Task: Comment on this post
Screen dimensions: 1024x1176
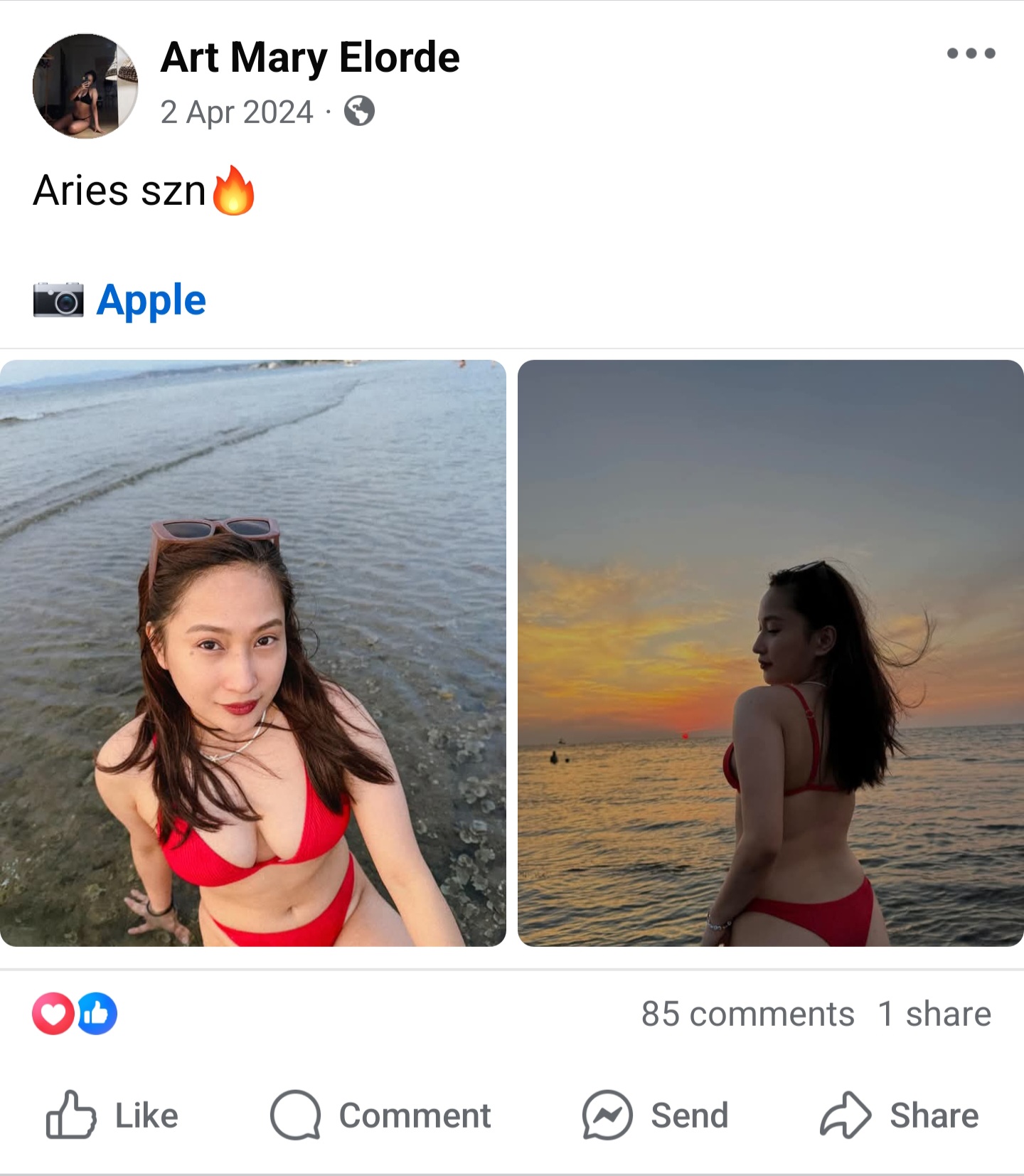Action: pyautogui.click(x=380, y=1115)
